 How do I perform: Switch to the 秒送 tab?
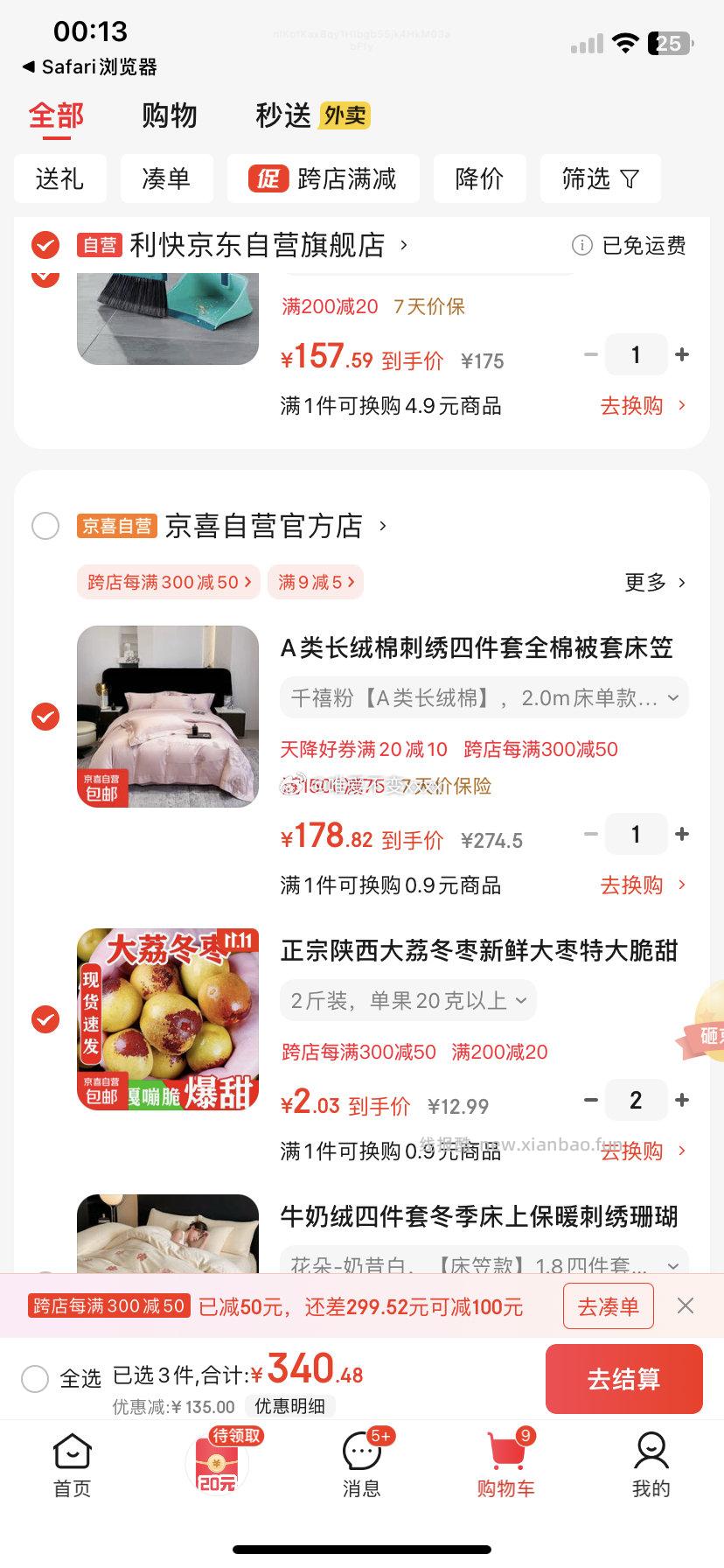pyautogui.click(x=282, y=115)
